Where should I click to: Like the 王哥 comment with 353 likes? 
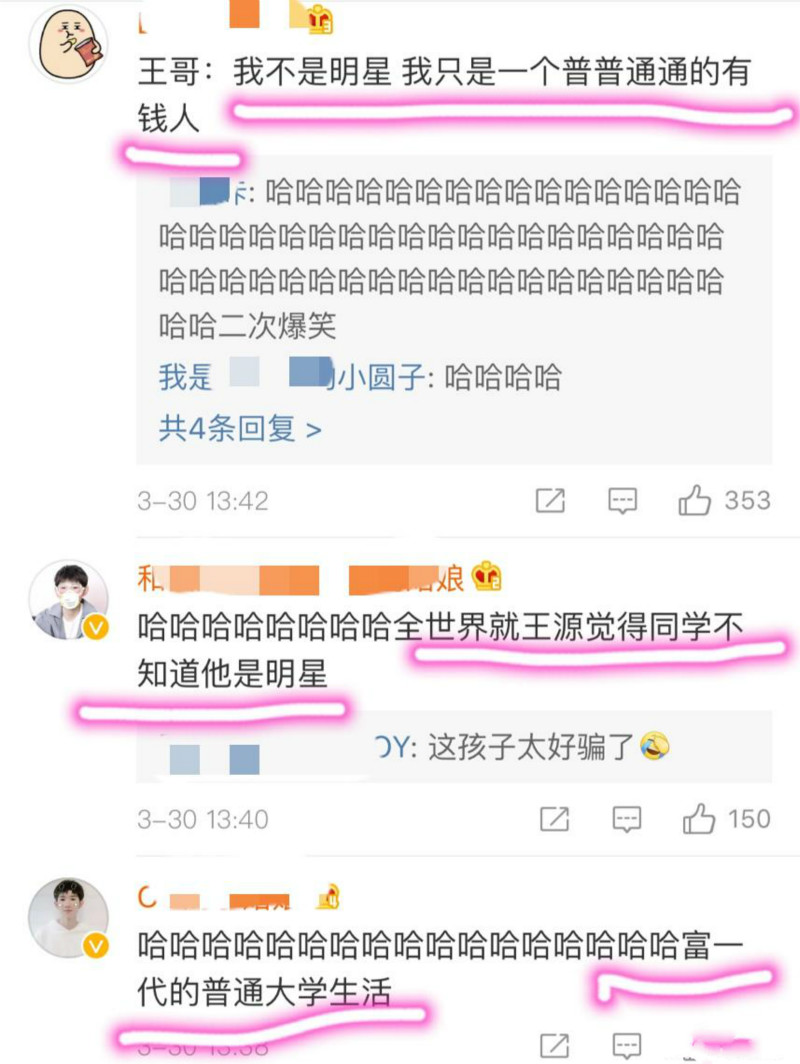click(695, 500)
